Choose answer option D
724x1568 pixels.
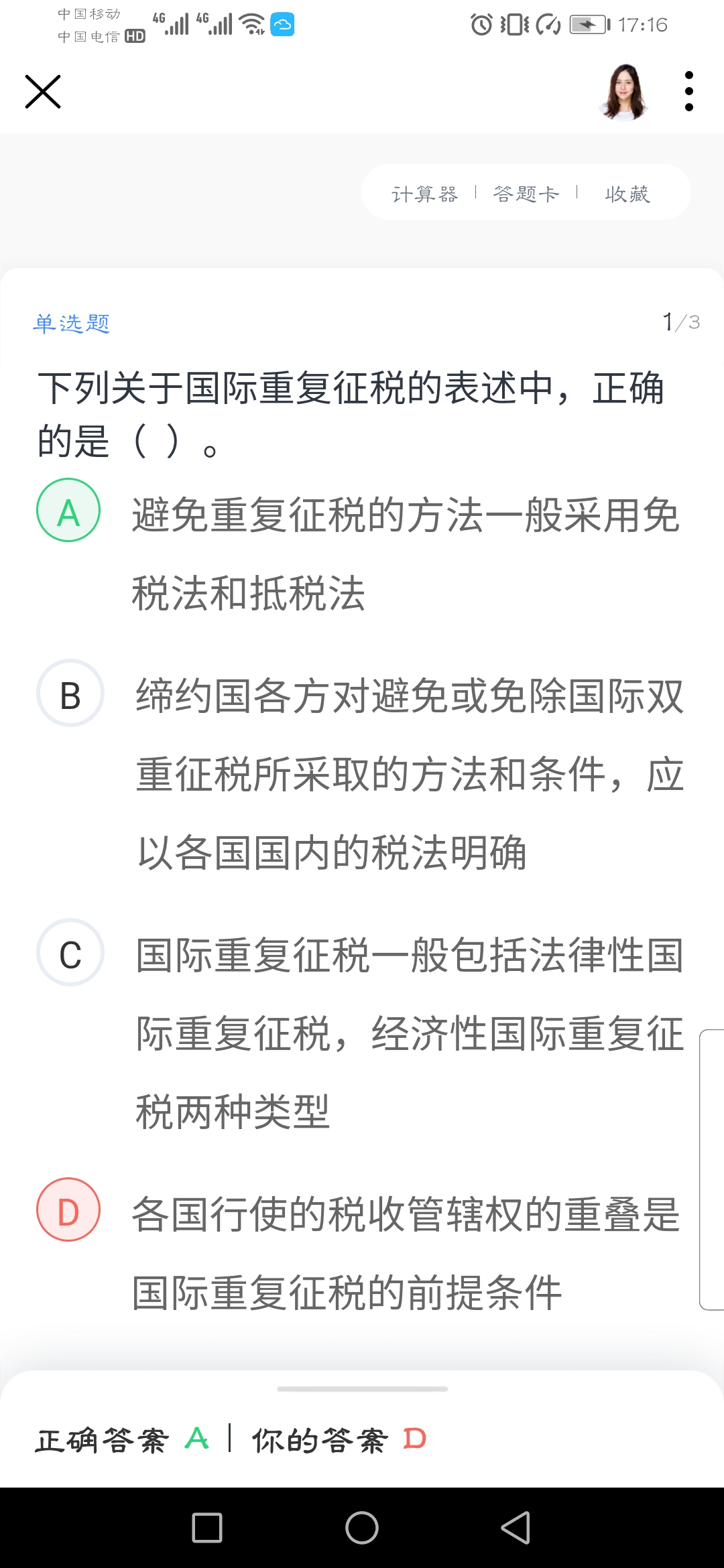68,1210
